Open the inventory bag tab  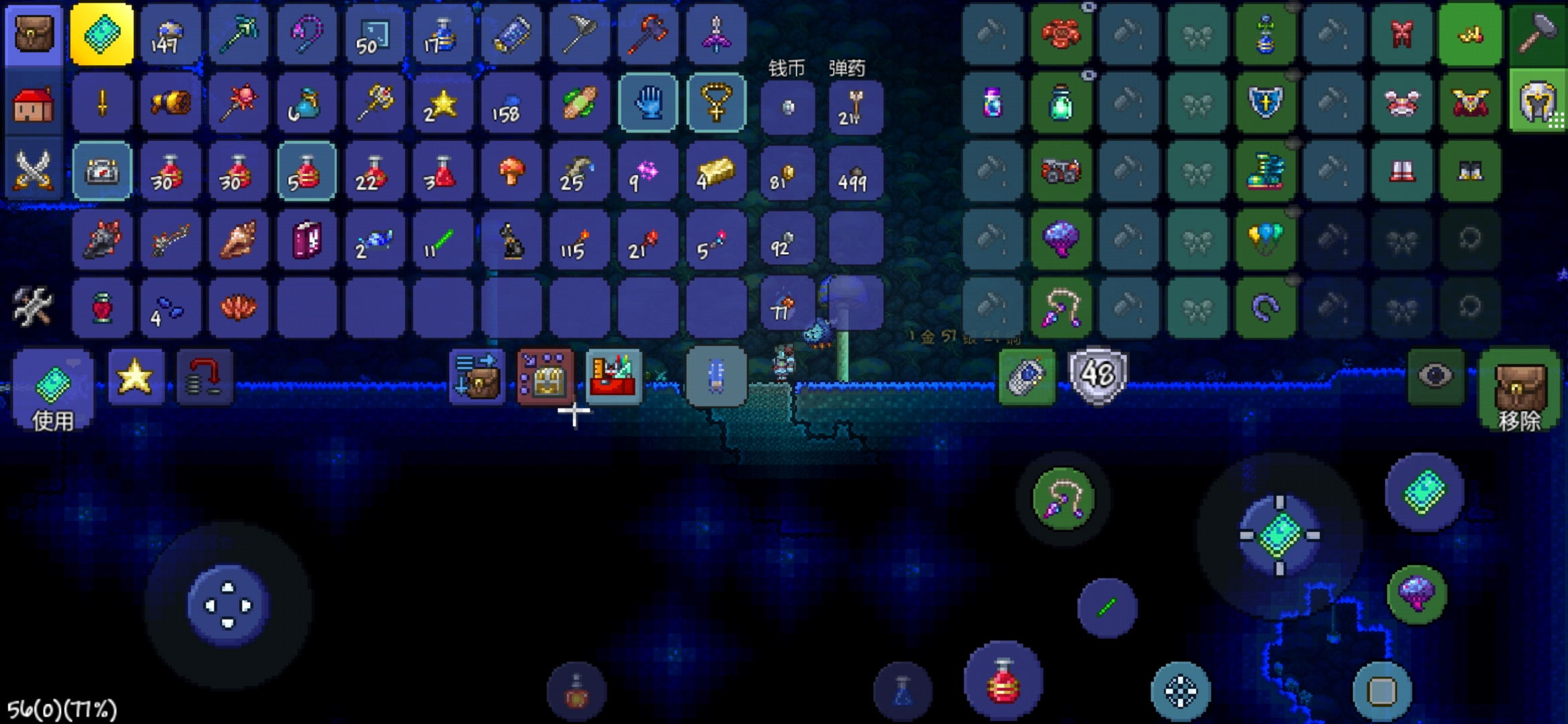(34, 34)
